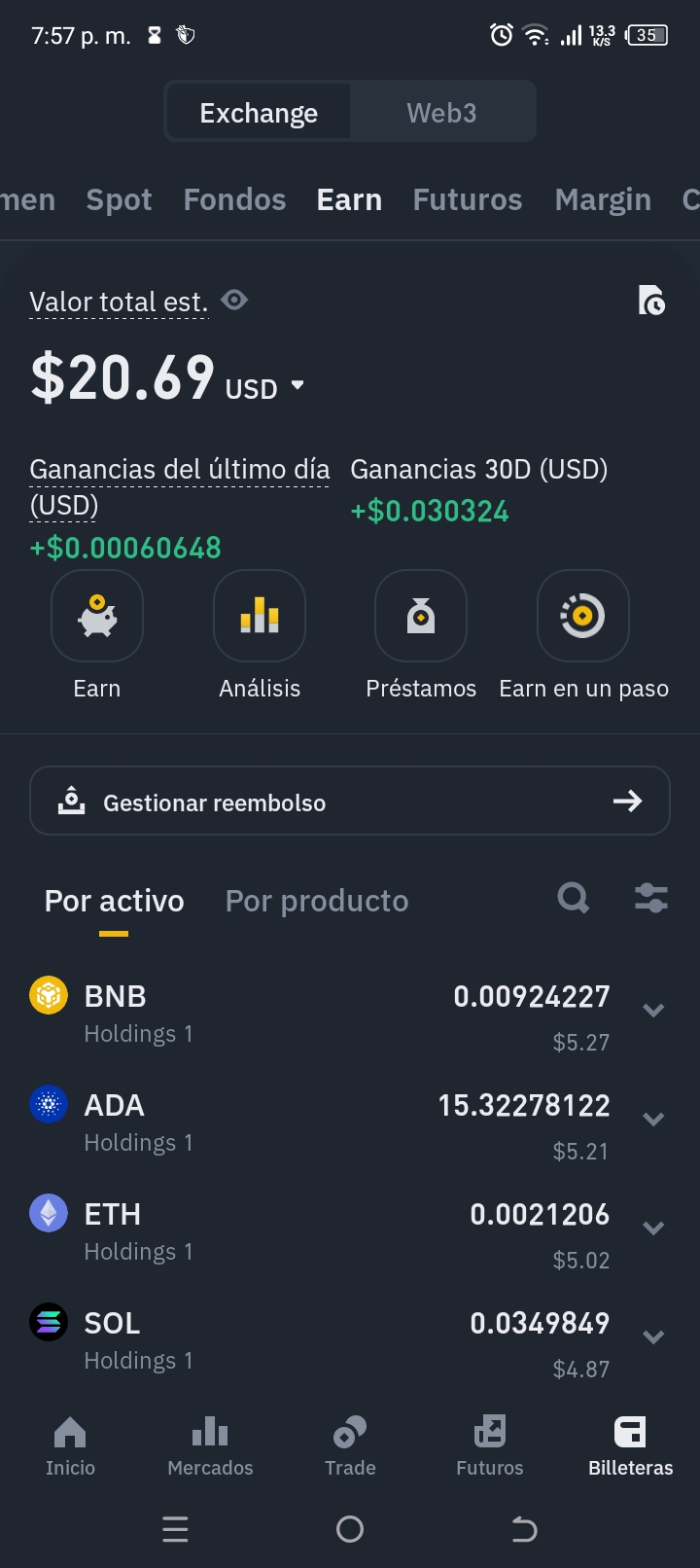Open the asset filter settings
The height and width of the screenshot is (1568, 700).
(x=650, y=898)
